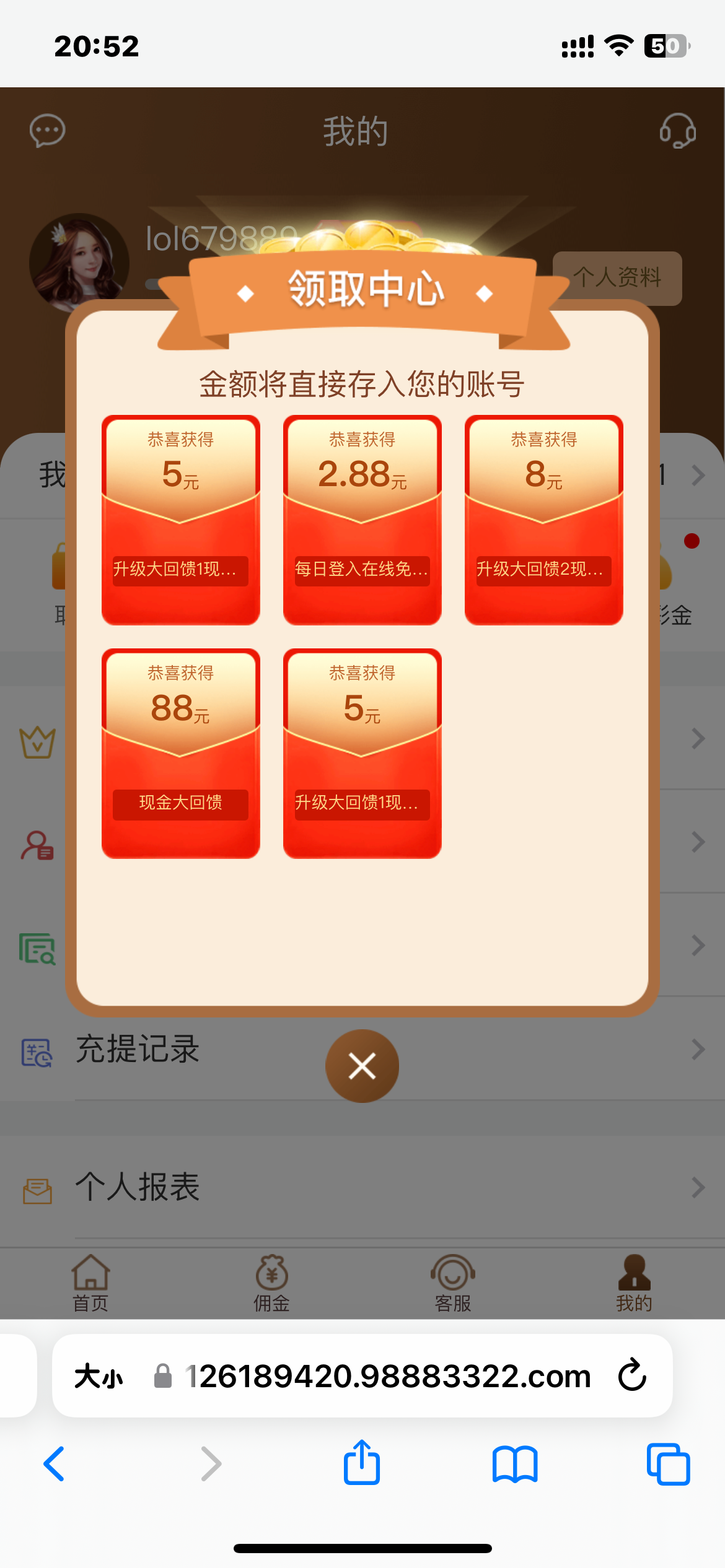Claim the 2.88元 daily login red envelope
This screenshot has width=725, height=1568.
pyautogui.click(x=362, y=520)
